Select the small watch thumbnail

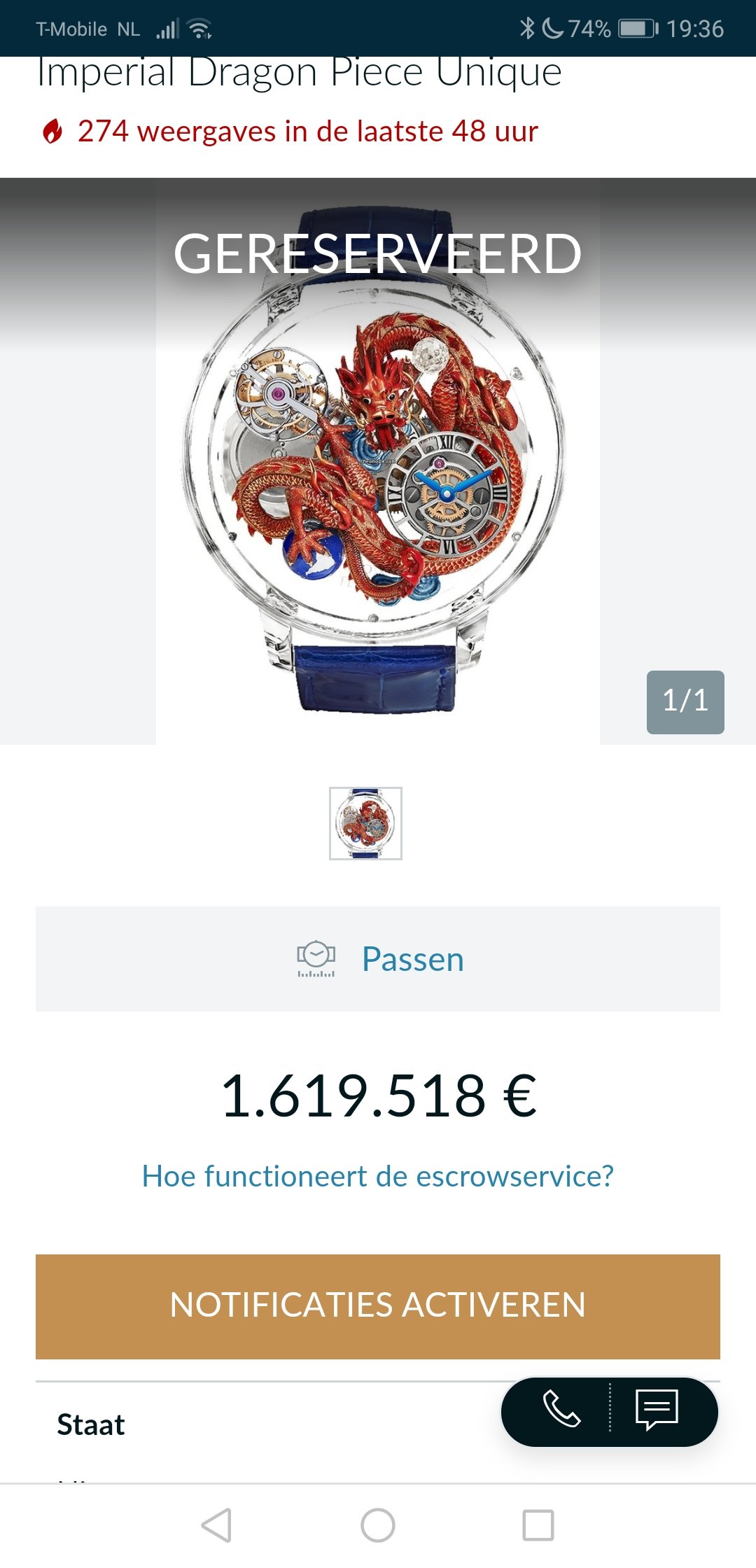coord(365,823)
